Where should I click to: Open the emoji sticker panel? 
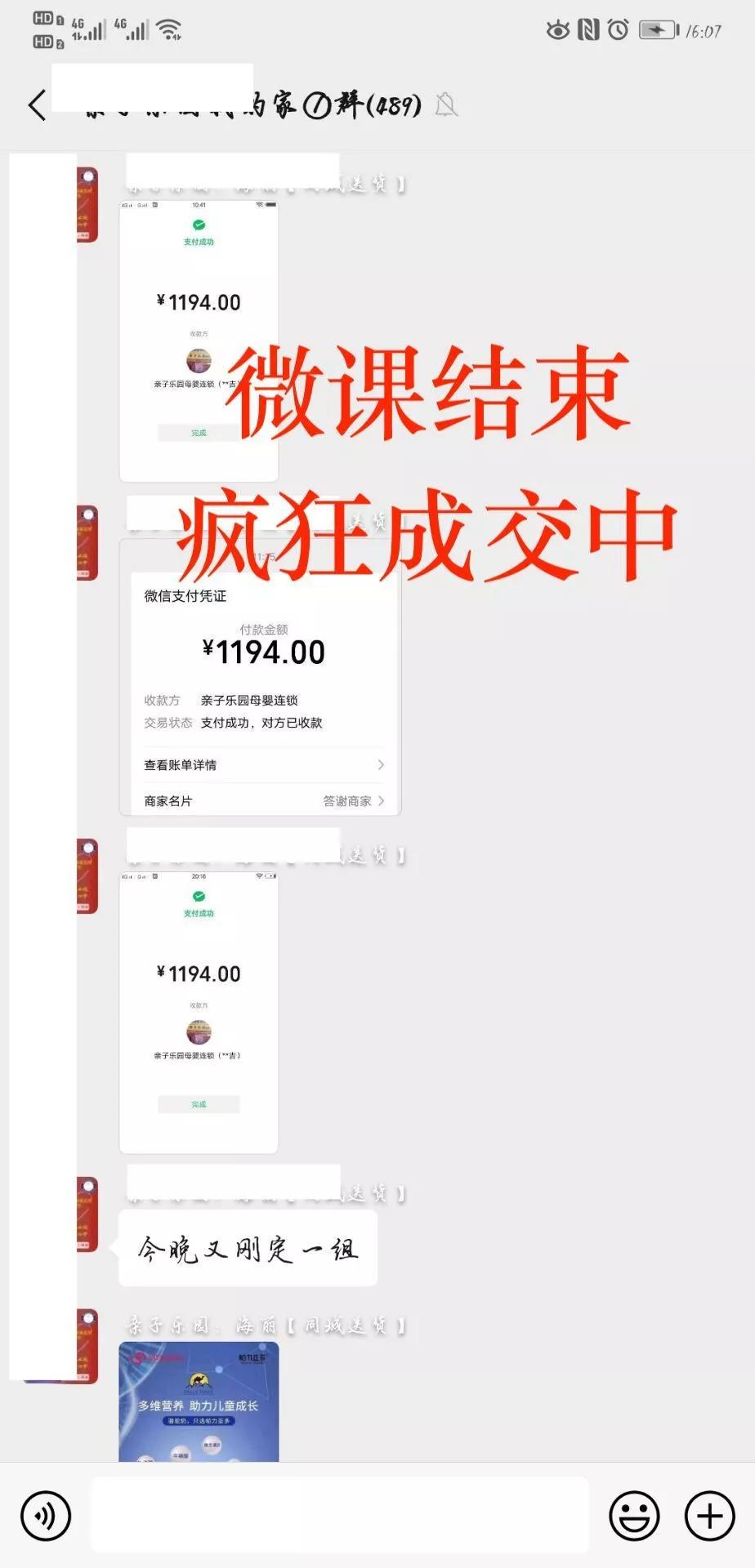[x=634, y=1516]
